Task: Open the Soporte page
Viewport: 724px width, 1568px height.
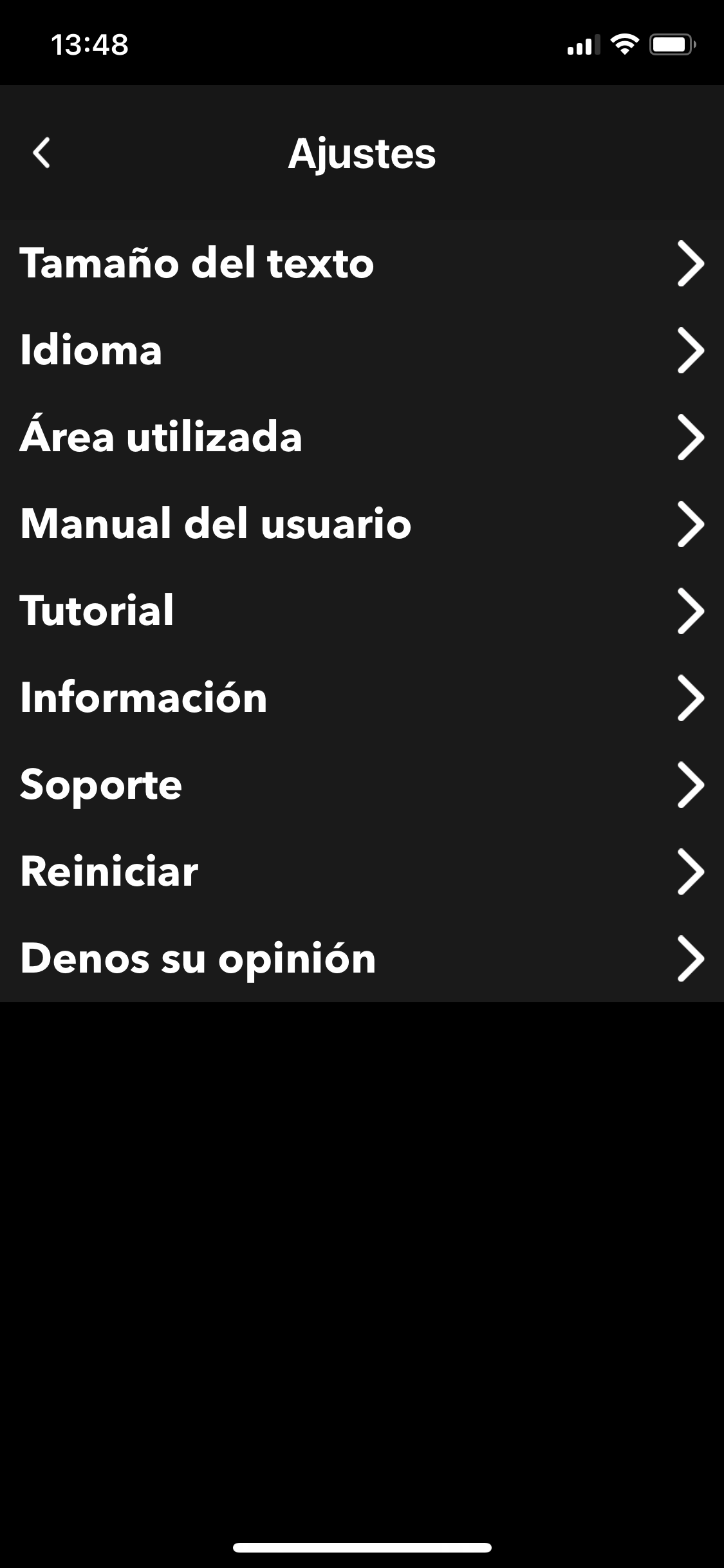Action: pyautogui.click(x=100, y=785)
